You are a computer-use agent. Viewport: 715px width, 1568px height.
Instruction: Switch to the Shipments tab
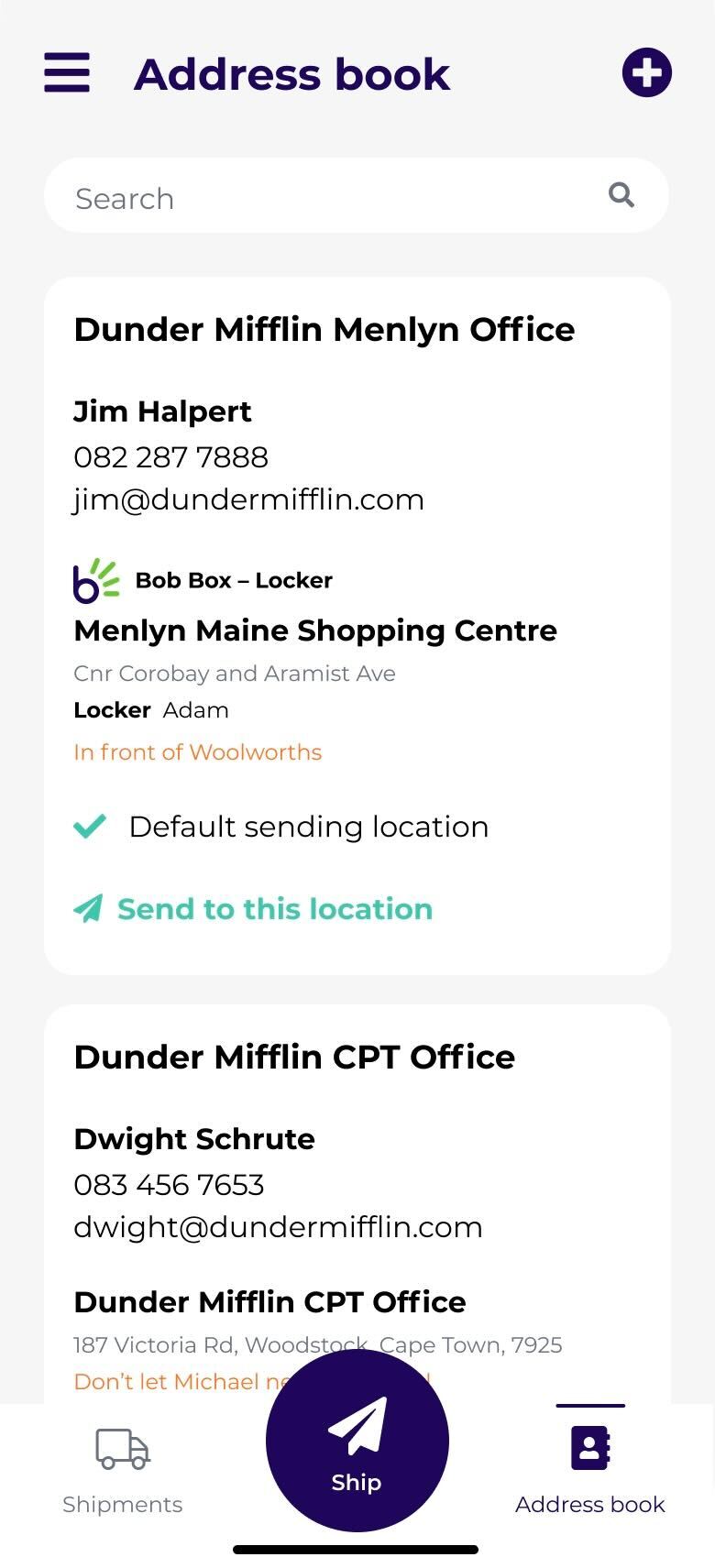click(123, 1466)
